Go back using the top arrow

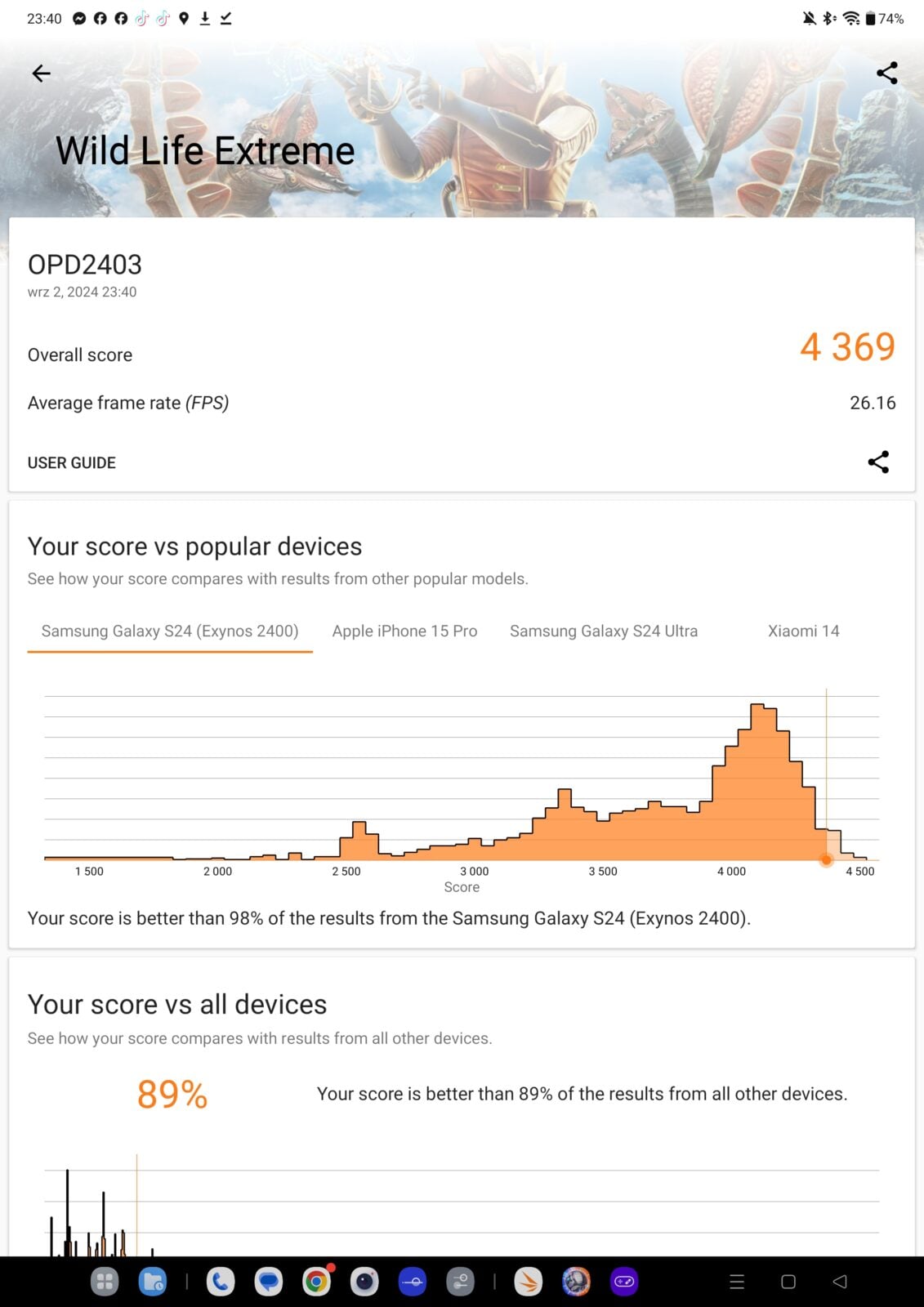pos(41,74)
